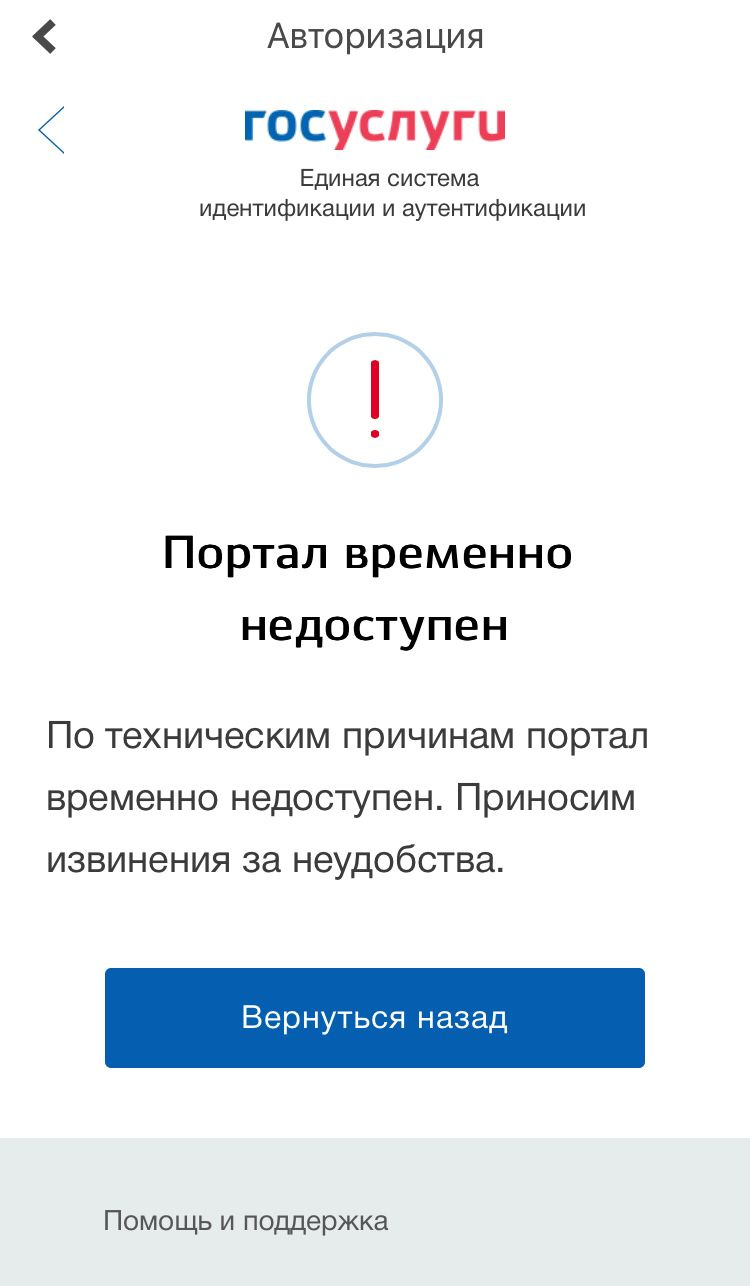Tap the Вернуться назад button
Image resolution: width=750 pixels, height=1286 pixels.
pyautogui.click(x=375, y=1018)
